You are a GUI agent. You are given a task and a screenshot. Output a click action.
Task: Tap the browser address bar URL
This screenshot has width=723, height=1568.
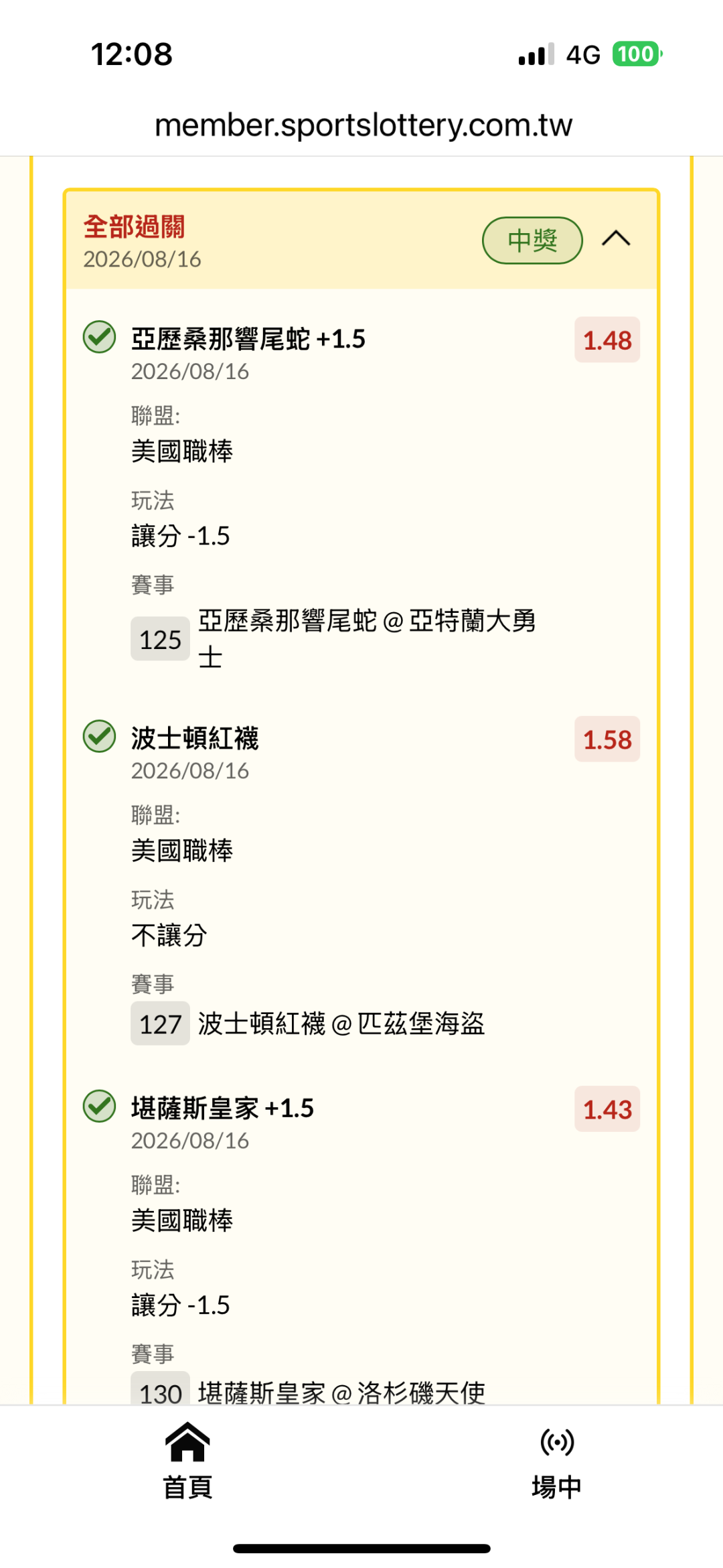tap(364, 125)
